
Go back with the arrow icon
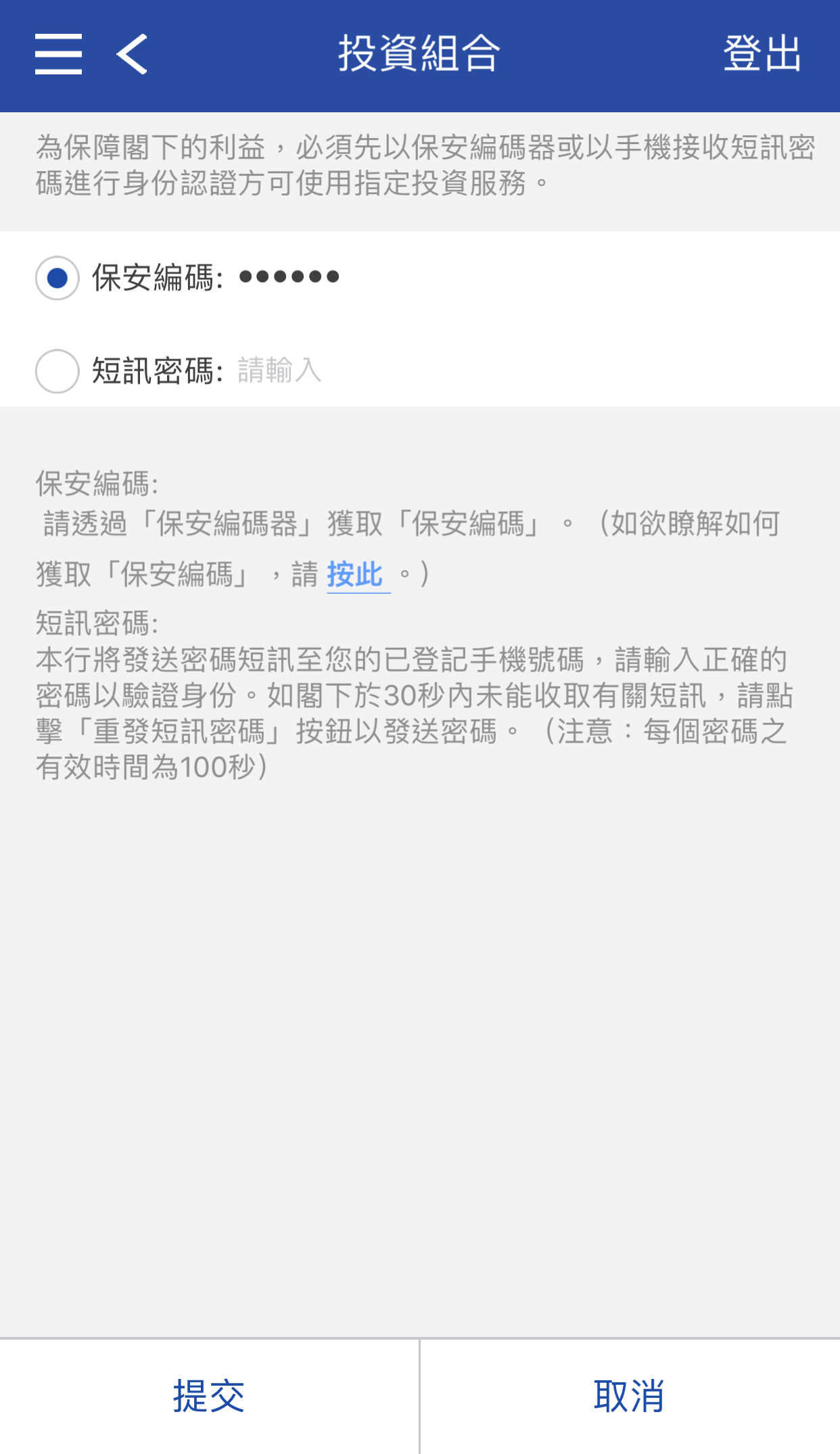pos(132,54)
